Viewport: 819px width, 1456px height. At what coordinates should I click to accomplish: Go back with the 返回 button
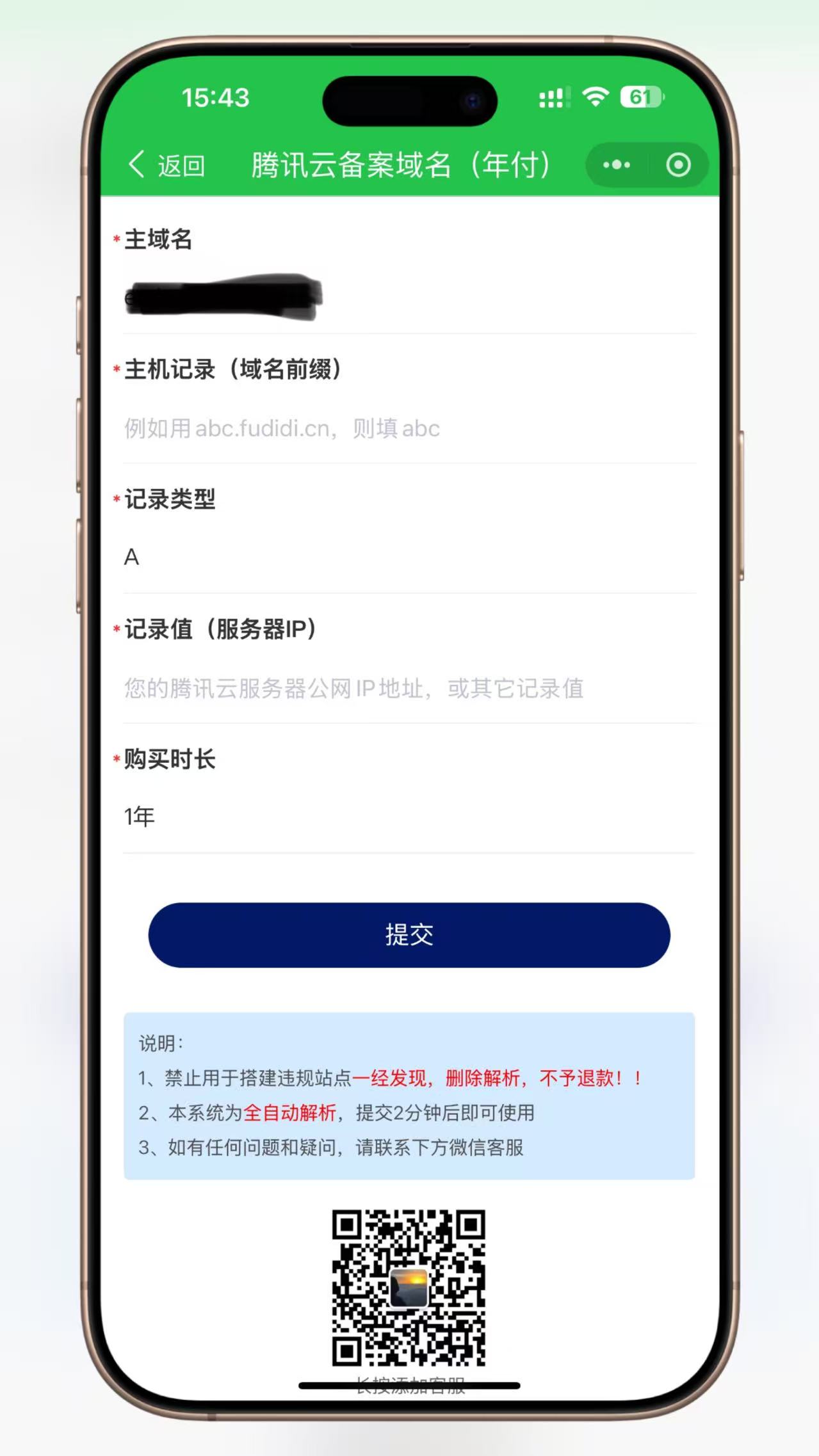pos(168,165)
